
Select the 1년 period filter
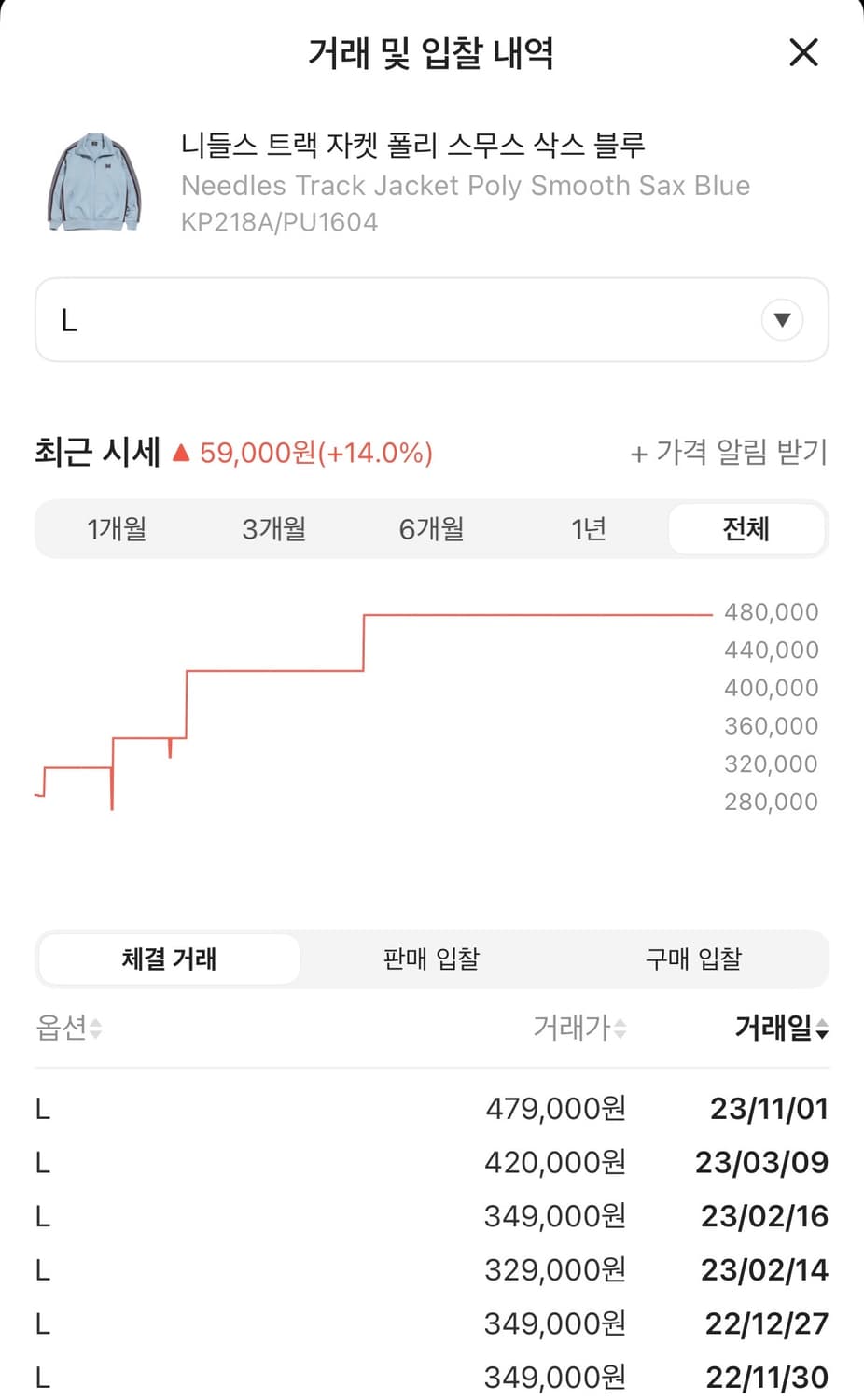click(x=588, y=528)
